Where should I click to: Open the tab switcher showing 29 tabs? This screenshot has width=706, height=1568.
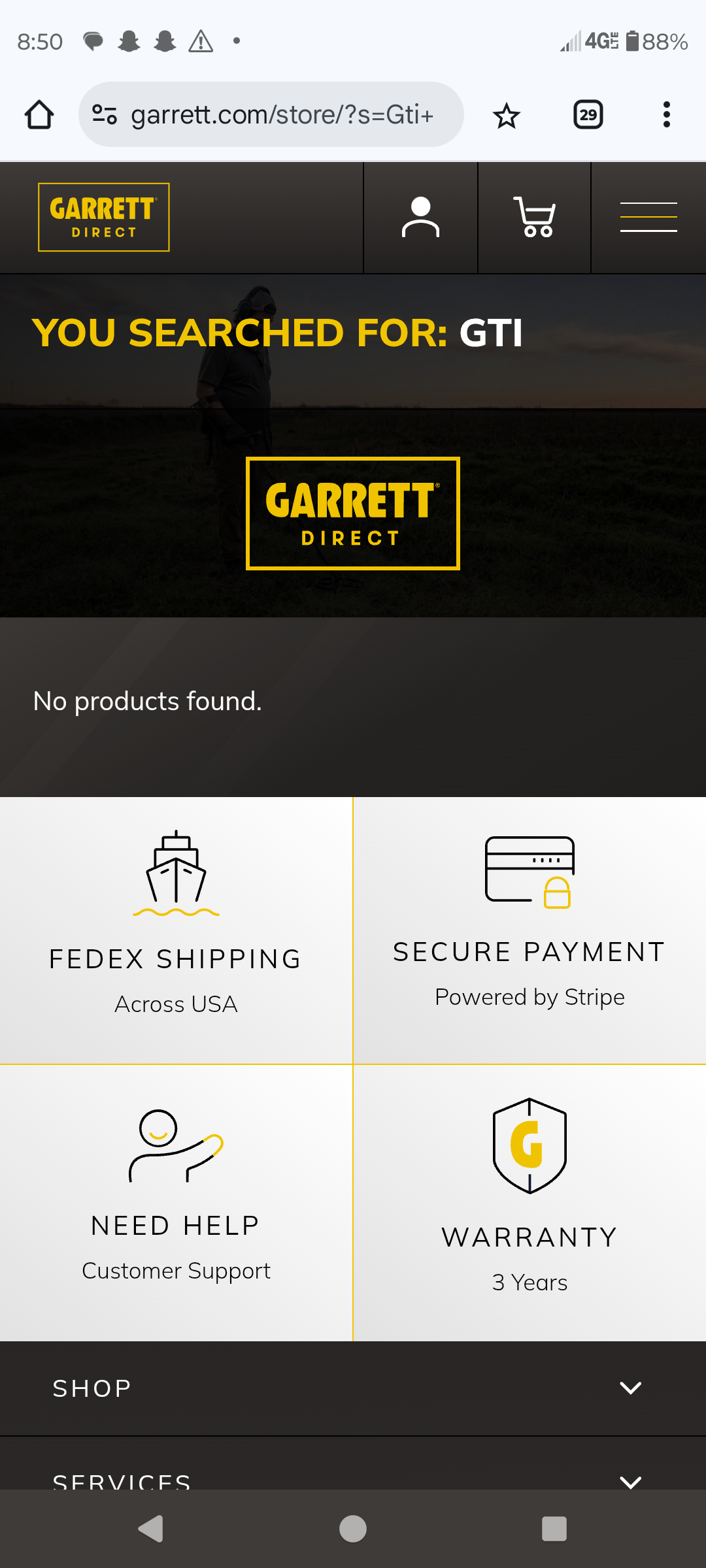588,115
